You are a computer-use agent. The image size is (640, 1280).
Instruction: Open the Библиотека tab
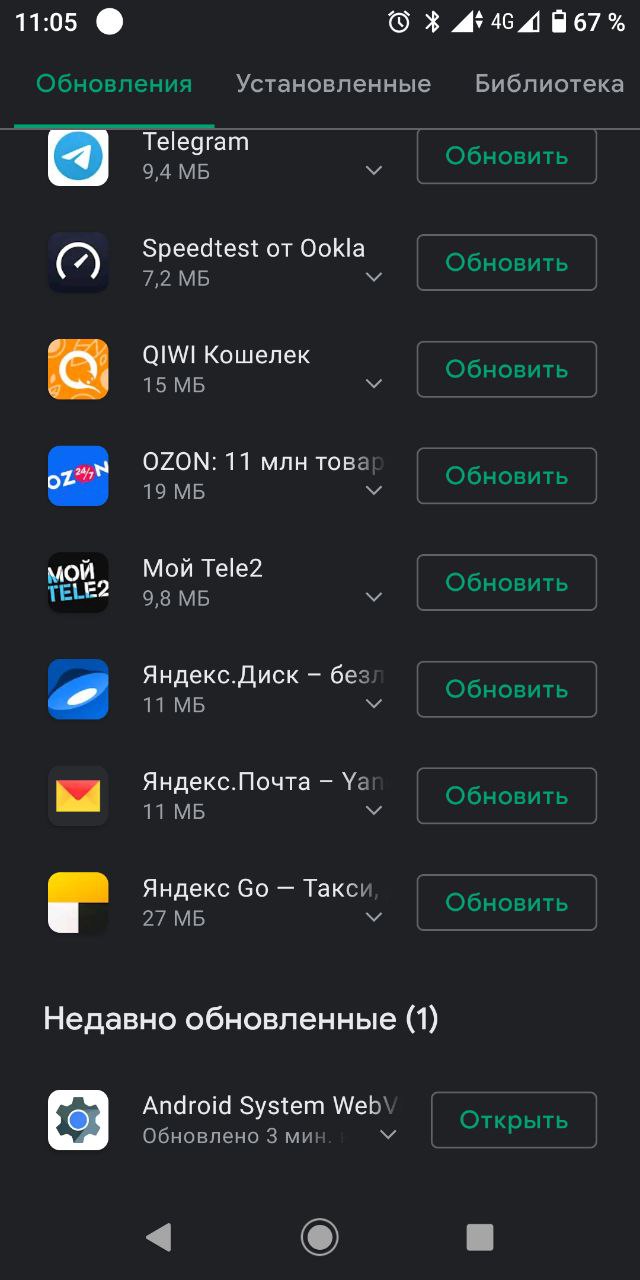coord(549,84)
